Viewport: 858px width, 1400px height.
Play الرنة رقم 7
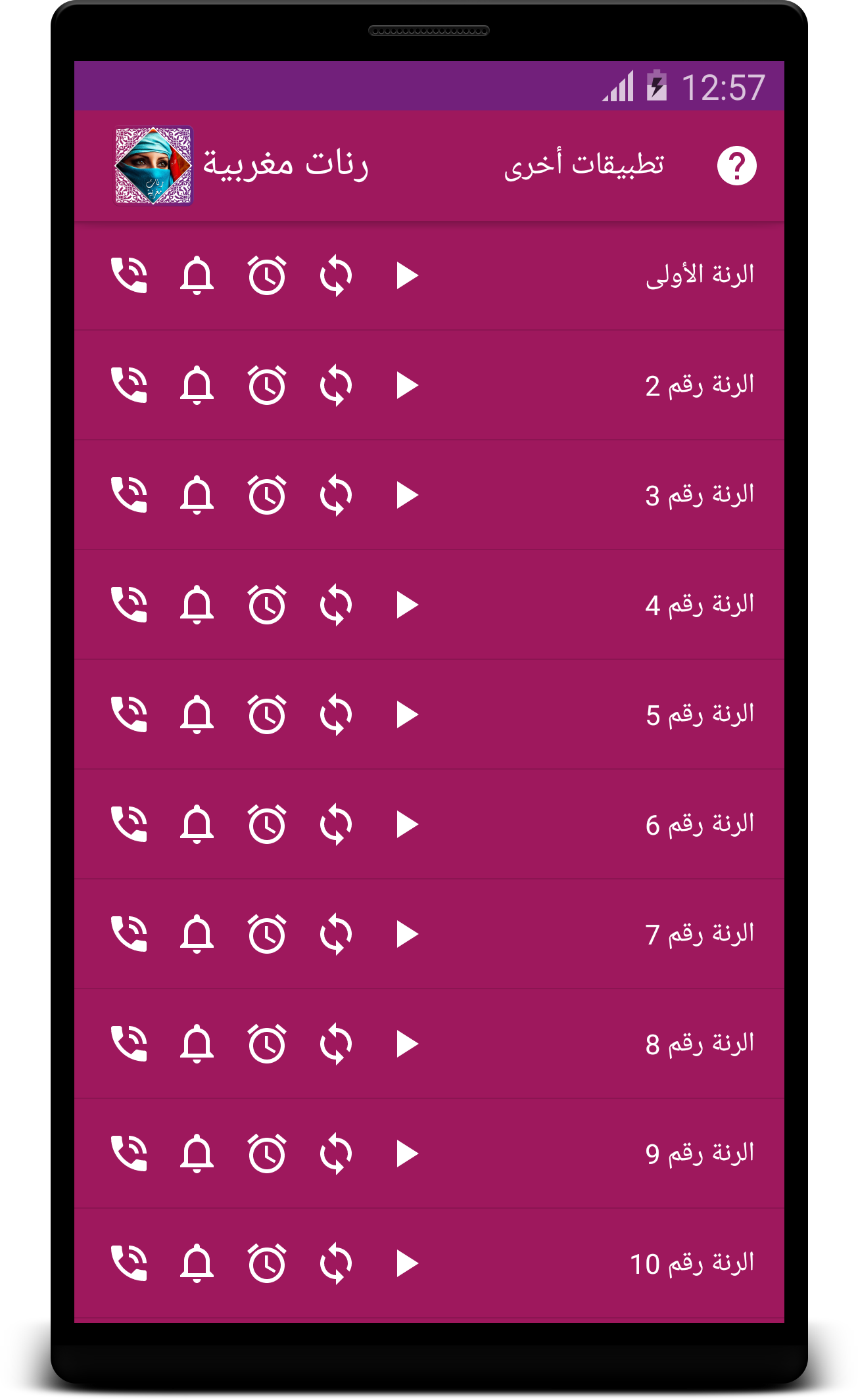point(407,934)
